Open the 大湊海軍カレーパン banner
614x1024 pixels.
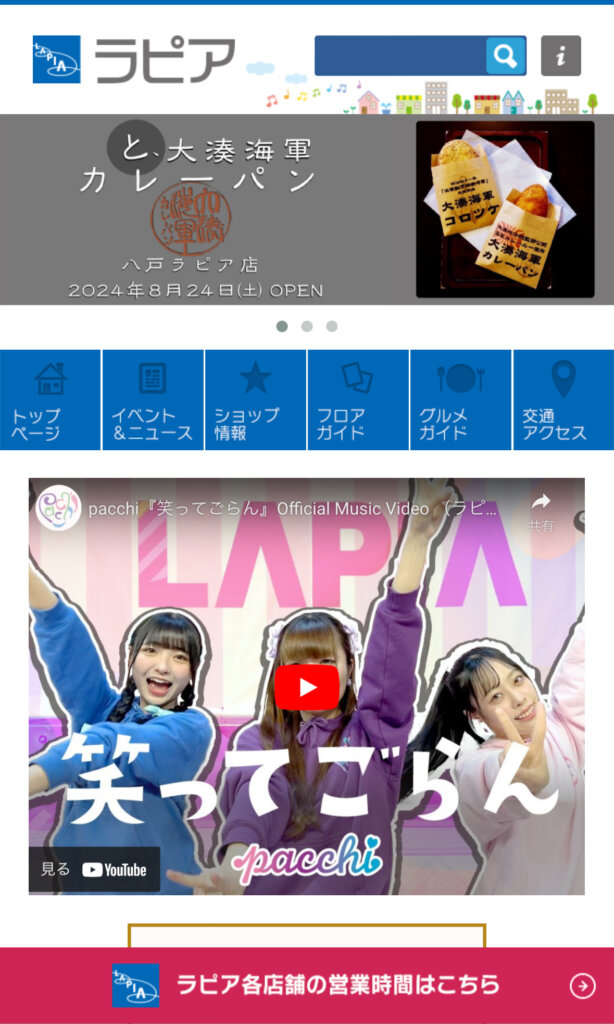pos(306,209)
